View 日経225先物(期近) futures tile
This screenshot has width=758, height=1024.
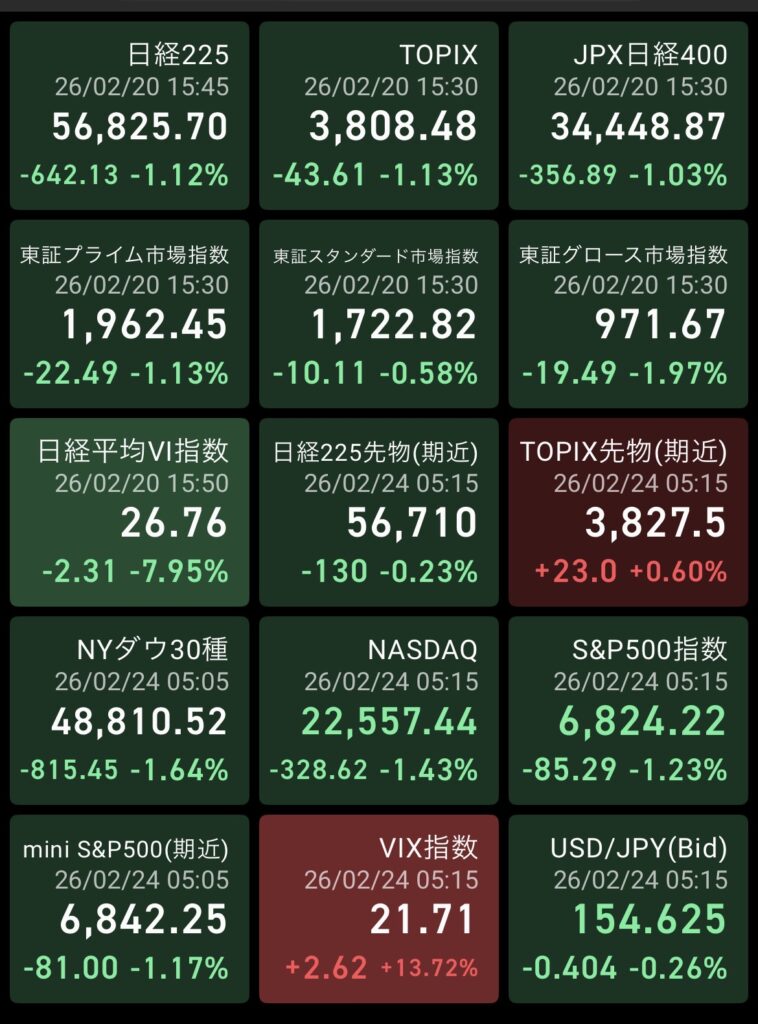click(x=378, y=512)
